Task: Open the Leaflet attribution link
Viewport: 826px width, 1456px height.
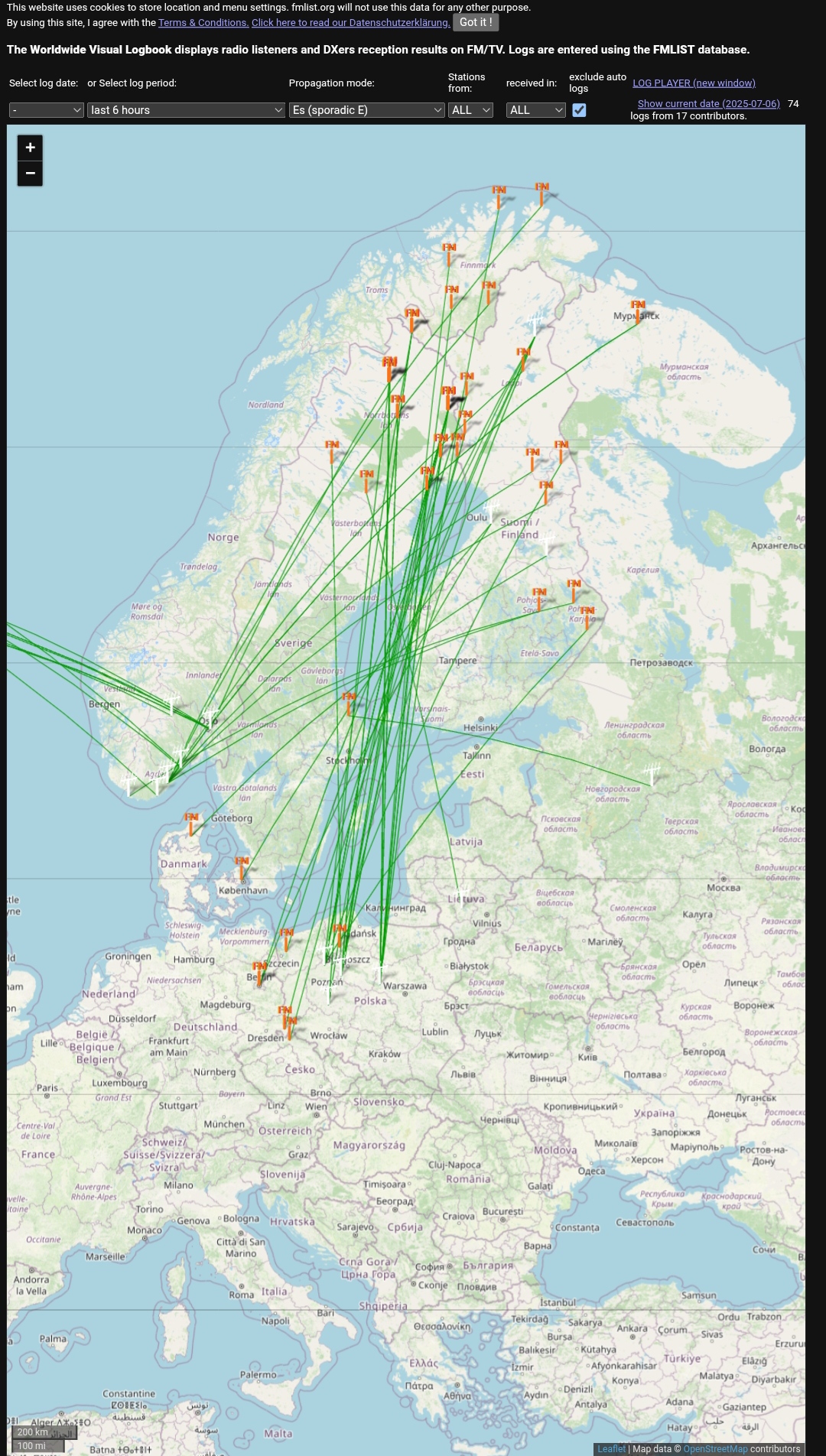Action: point(611,1449)
